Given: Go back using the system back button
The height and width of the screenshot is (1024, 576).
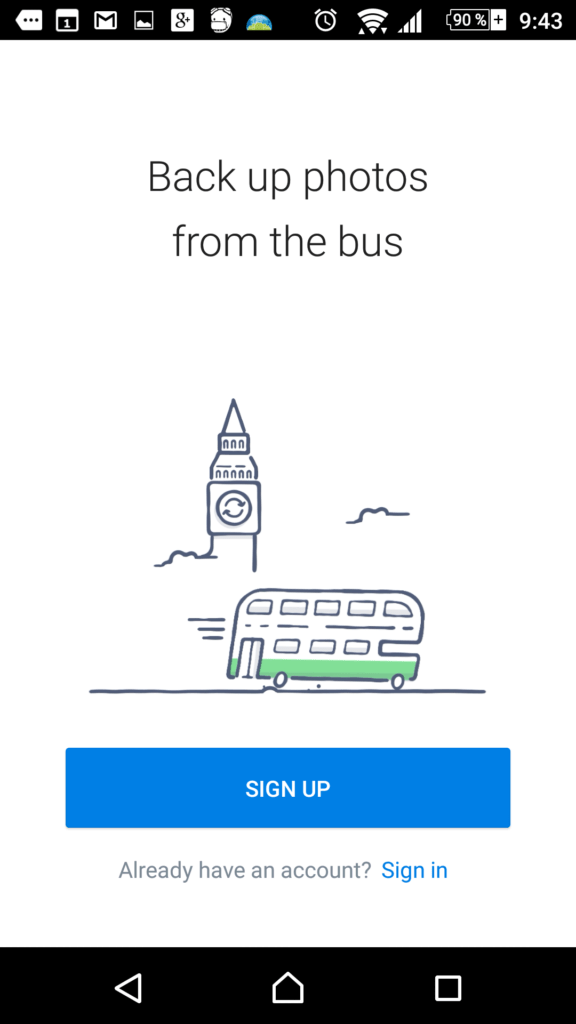Looking at the screenshot, I should click(x=128, y=987).
